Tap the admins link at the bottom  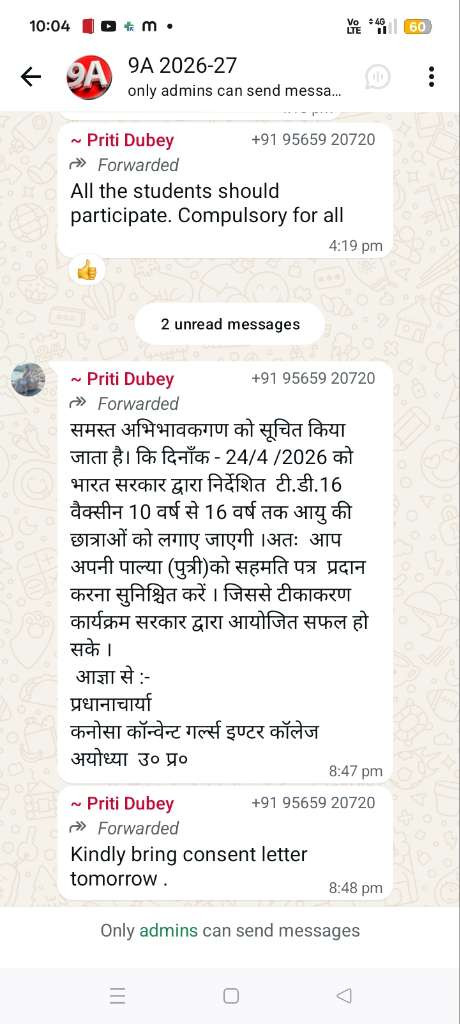(169, 931)
